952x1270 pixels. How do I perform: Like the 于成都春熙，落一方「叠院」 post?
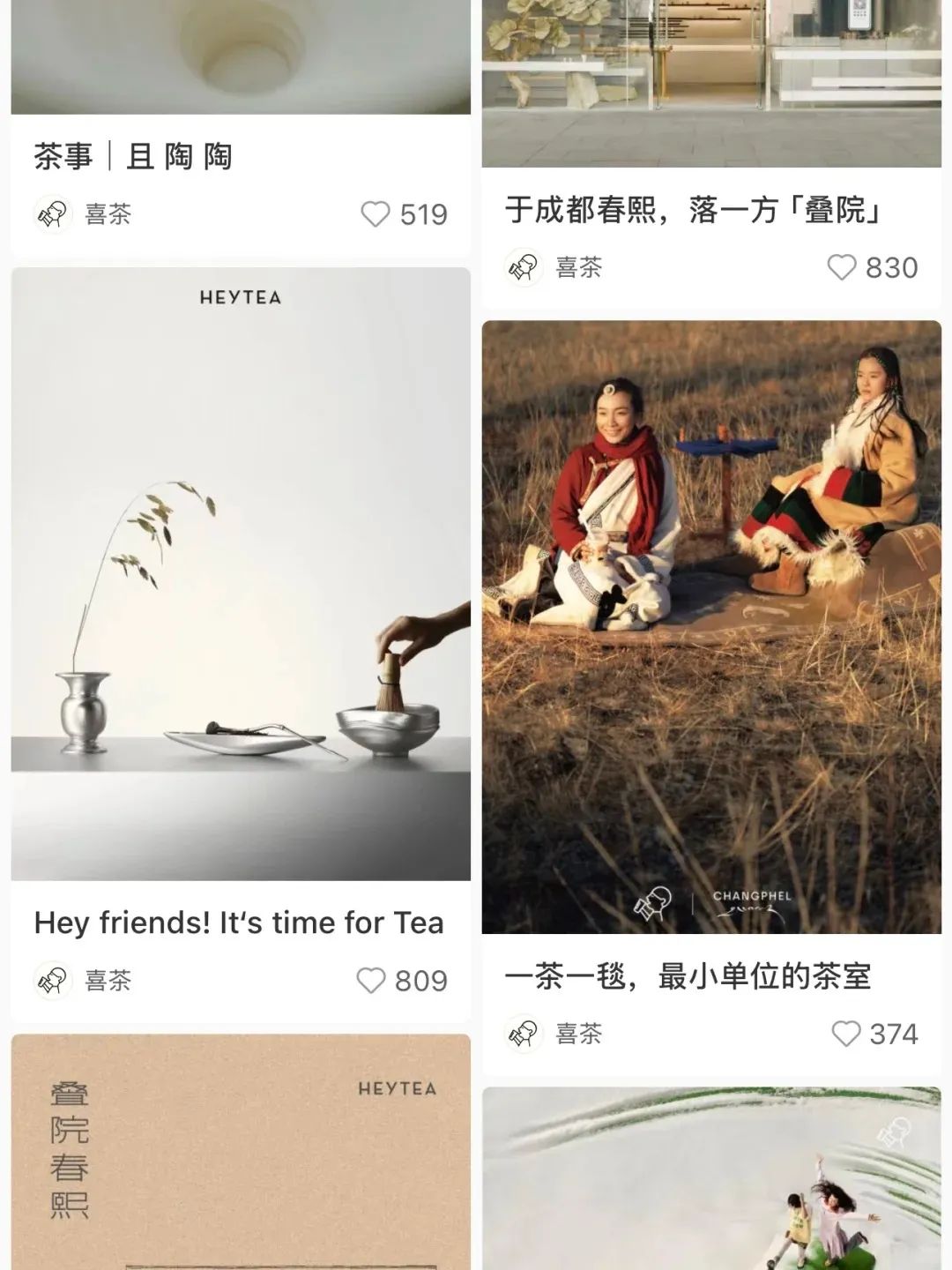[x=842, y=267]
